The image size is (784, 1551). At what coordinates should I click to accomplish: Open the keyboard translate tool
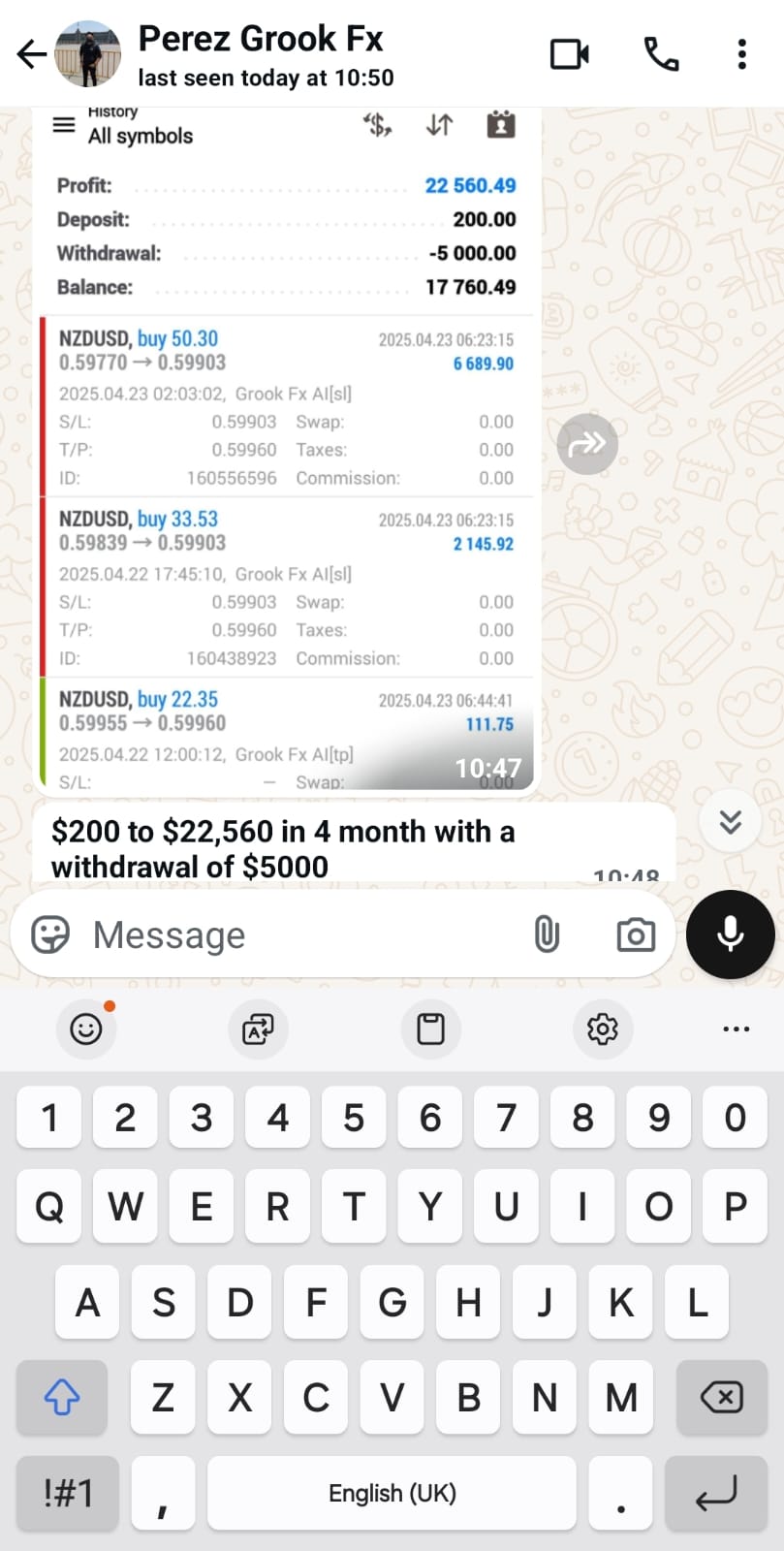point(258,1029)
